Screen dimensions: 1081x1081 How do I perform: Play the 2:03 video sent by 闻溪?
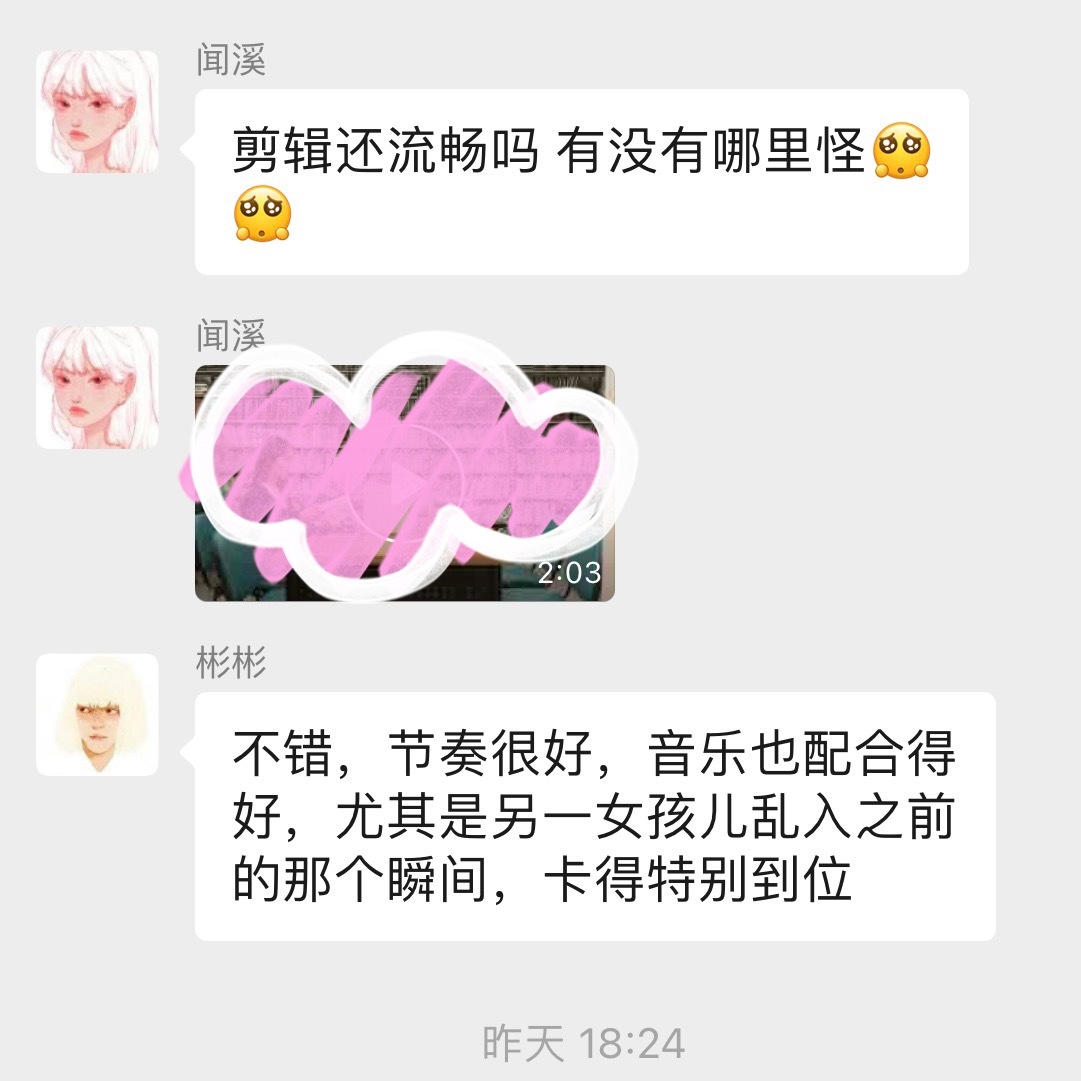(404, 483)
